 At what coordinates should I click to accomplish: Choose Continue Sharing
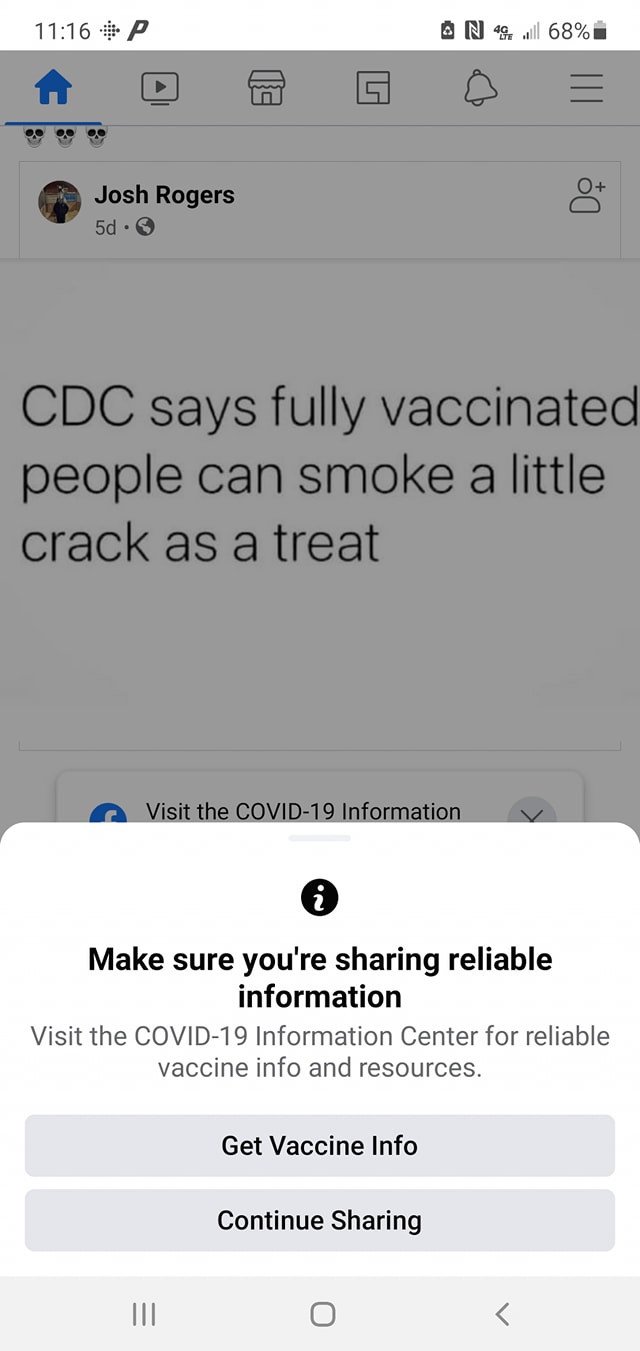tap(320, 1220)
